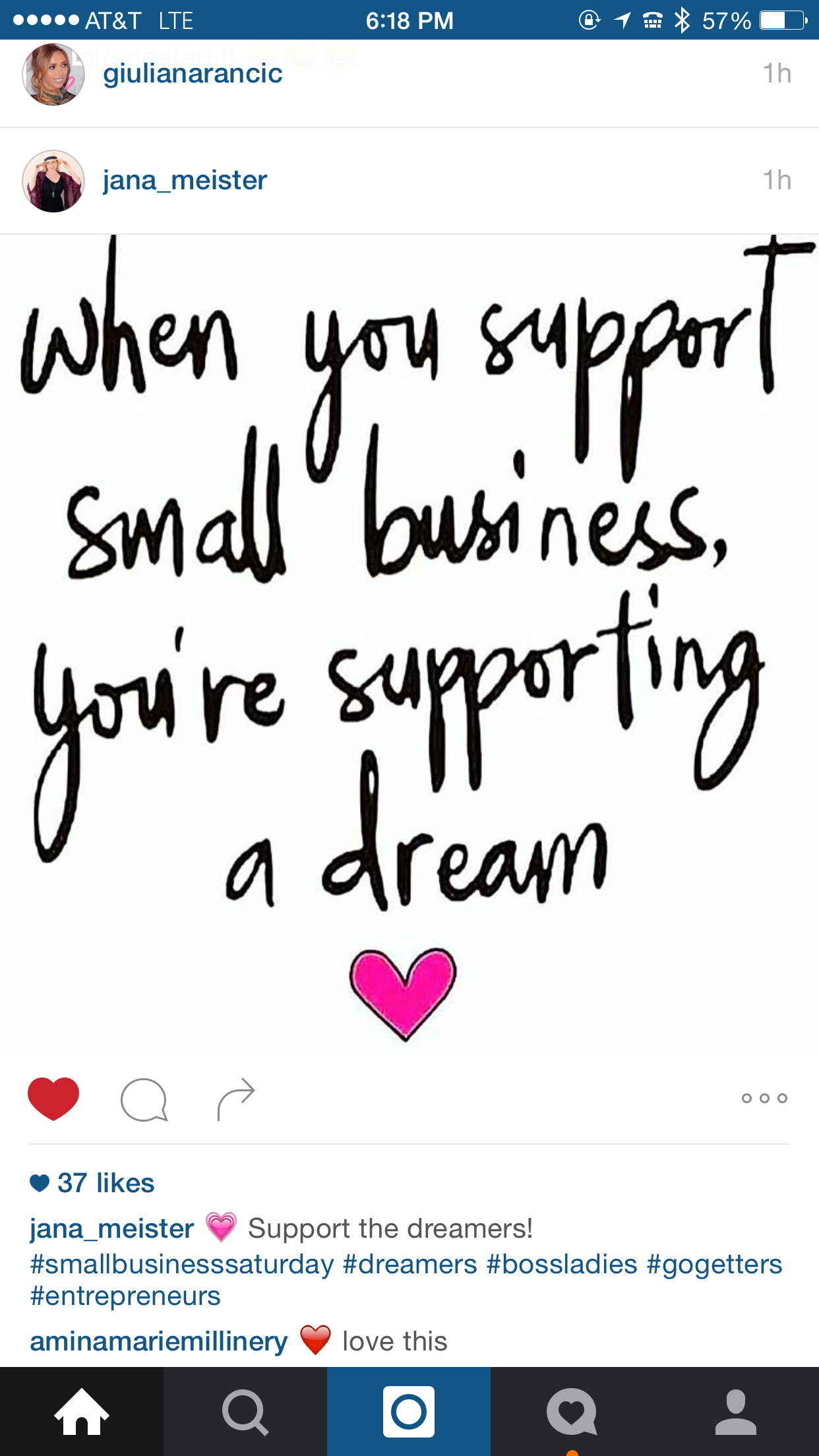Tap jana_meister's username in the caption
The width and height of the screenshot is (819, 1456).
(112, 1228)
